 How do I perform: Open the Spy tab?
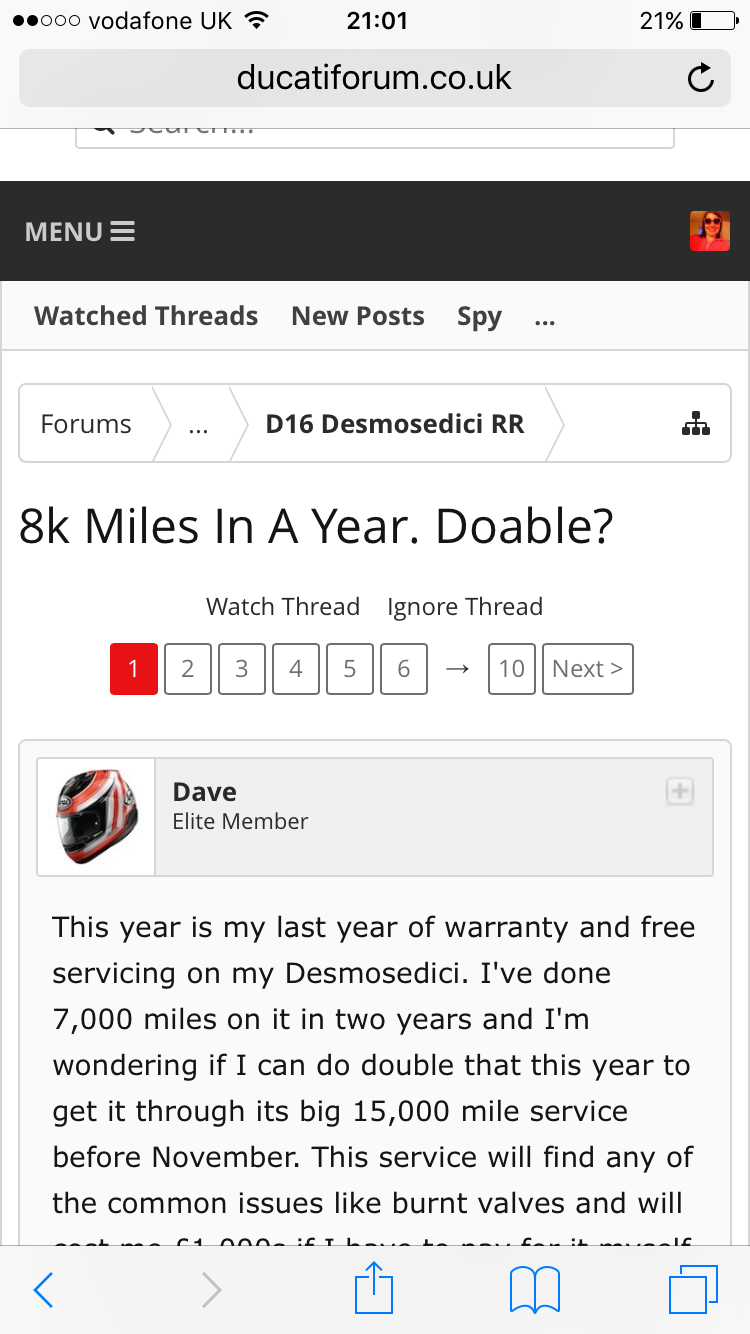[479, 317]
